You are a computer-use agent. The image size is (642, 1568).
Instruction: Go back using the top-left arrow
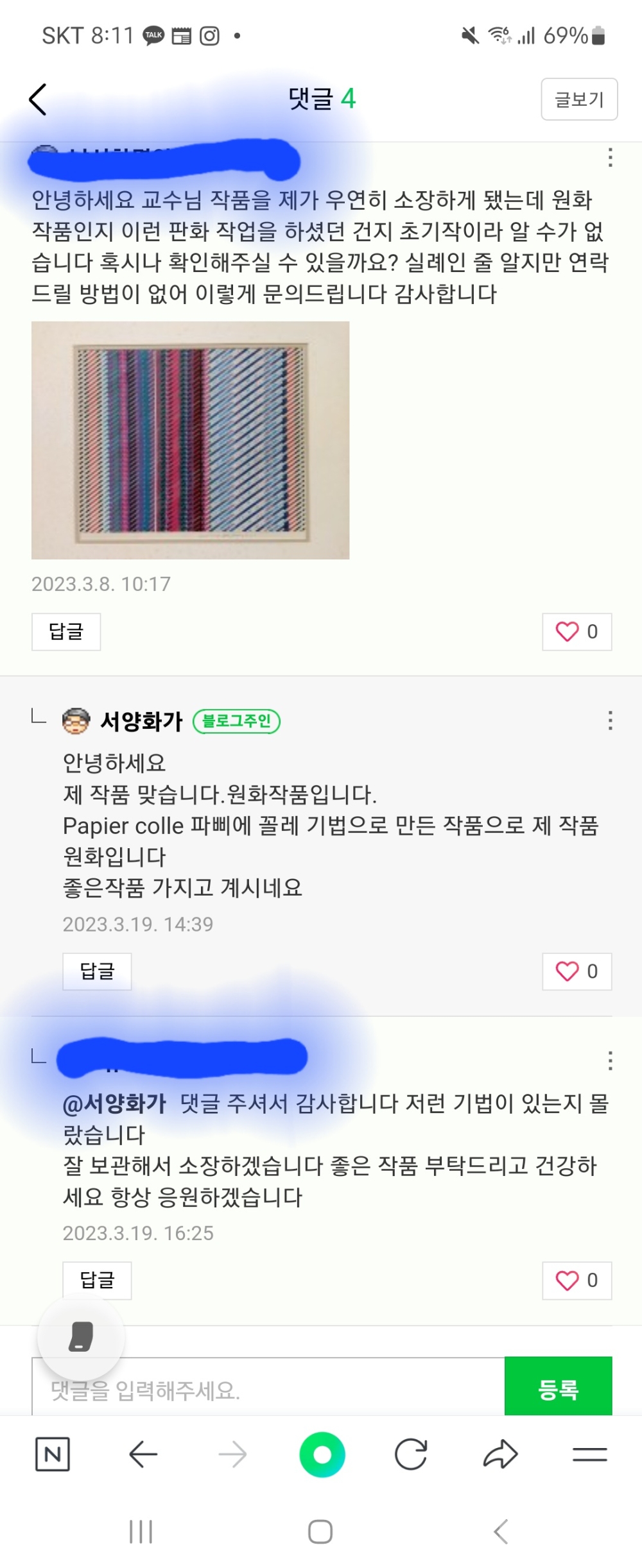(x=39, y=99)
